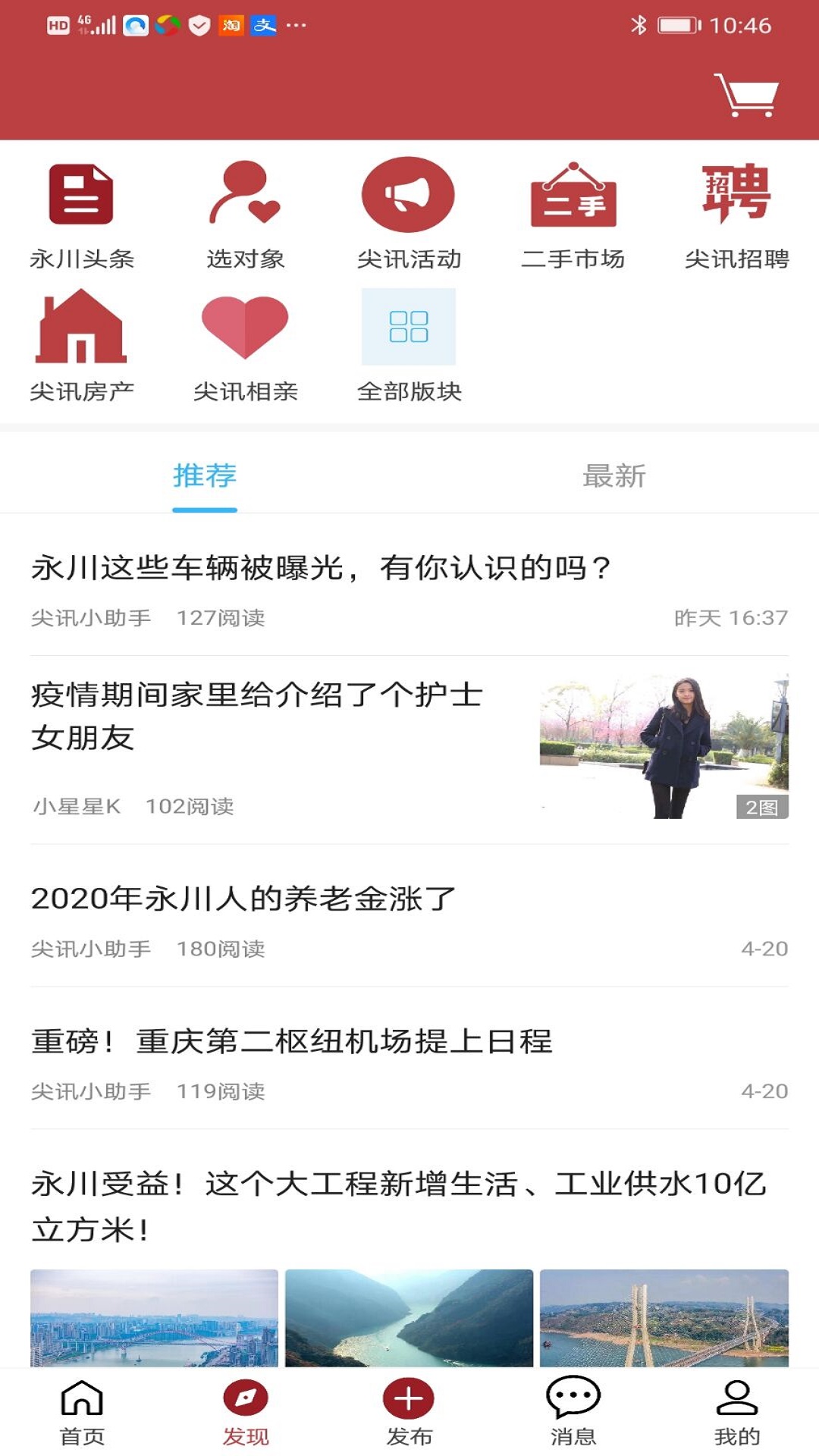Image resolution: width=819 pixels, height=1456 pixels.
Task: Stay on the 推荐 tab
Action: point(203,476)
